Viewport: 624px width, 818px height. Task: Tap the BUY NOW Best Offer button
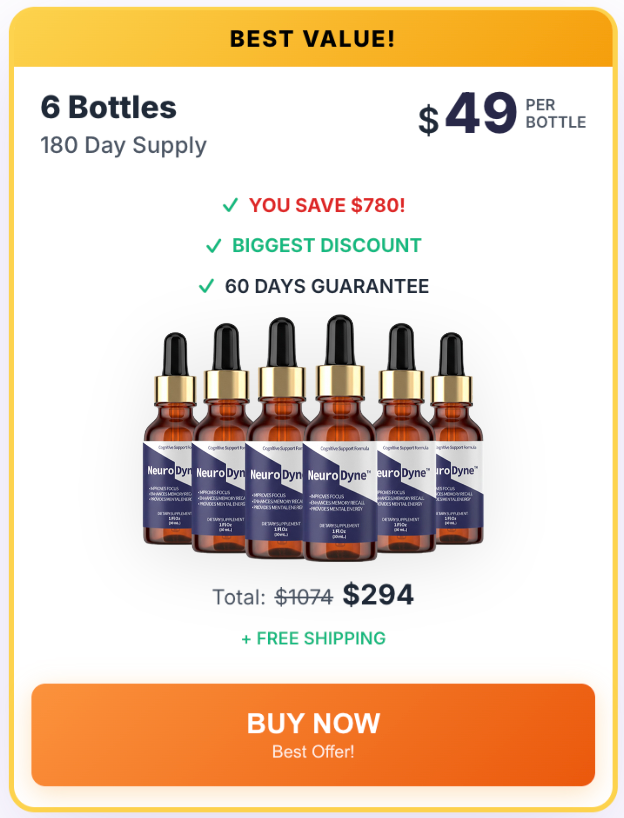pos(313,734)
